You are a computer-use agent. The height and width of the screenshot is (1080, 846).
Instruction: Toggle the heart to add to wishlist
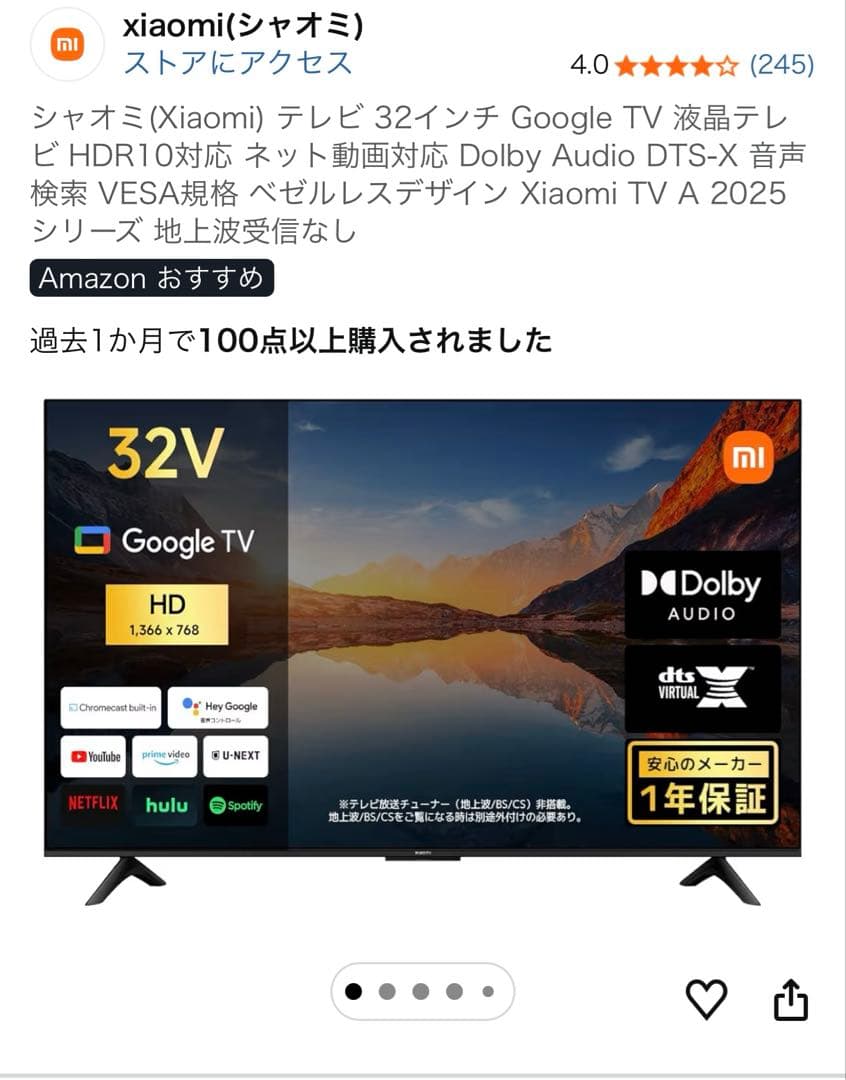pyautogui.click(x=708, y=996)
